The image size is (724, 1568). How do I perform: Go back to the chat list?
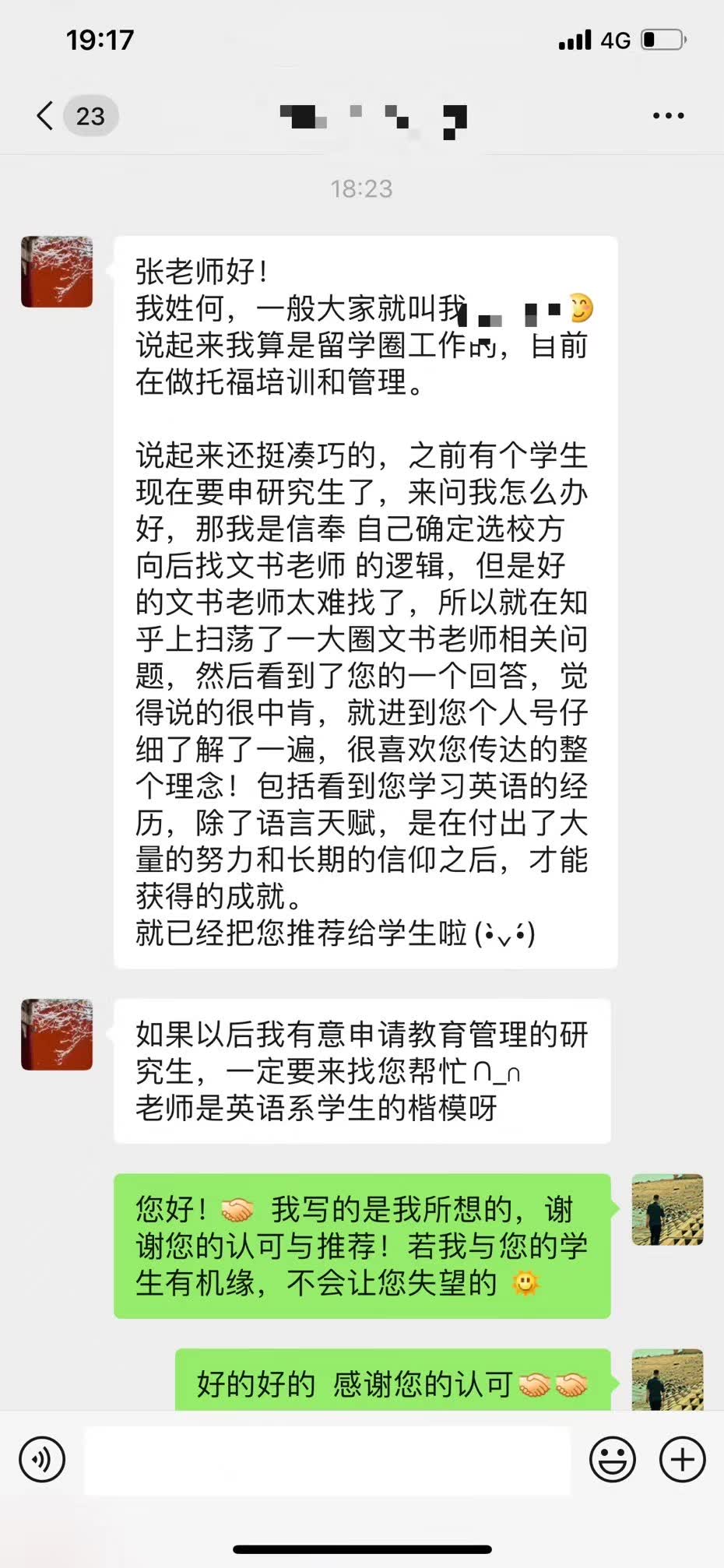tap(47, 116)
